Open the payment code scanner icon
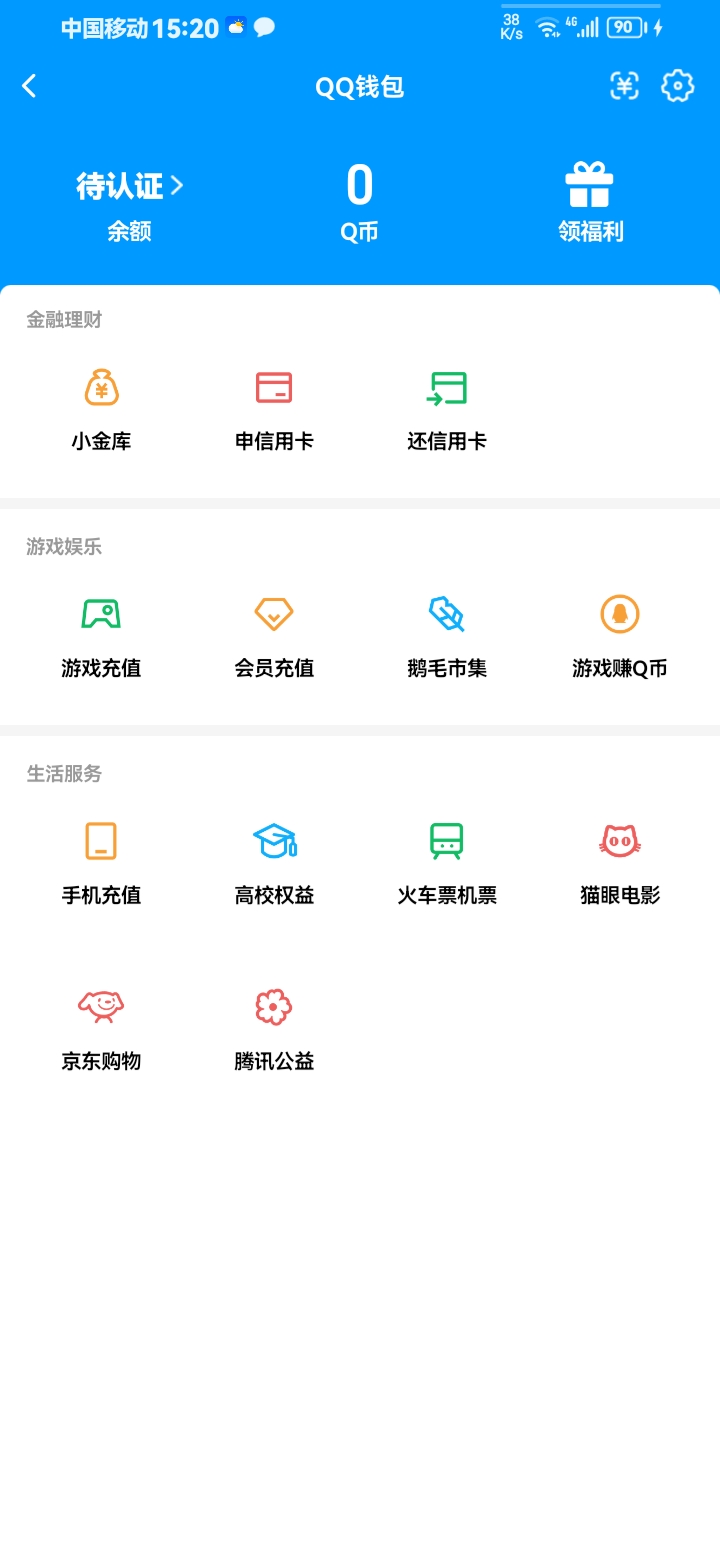The height and width of the screenshot is (1560, 720). (625, 87)
